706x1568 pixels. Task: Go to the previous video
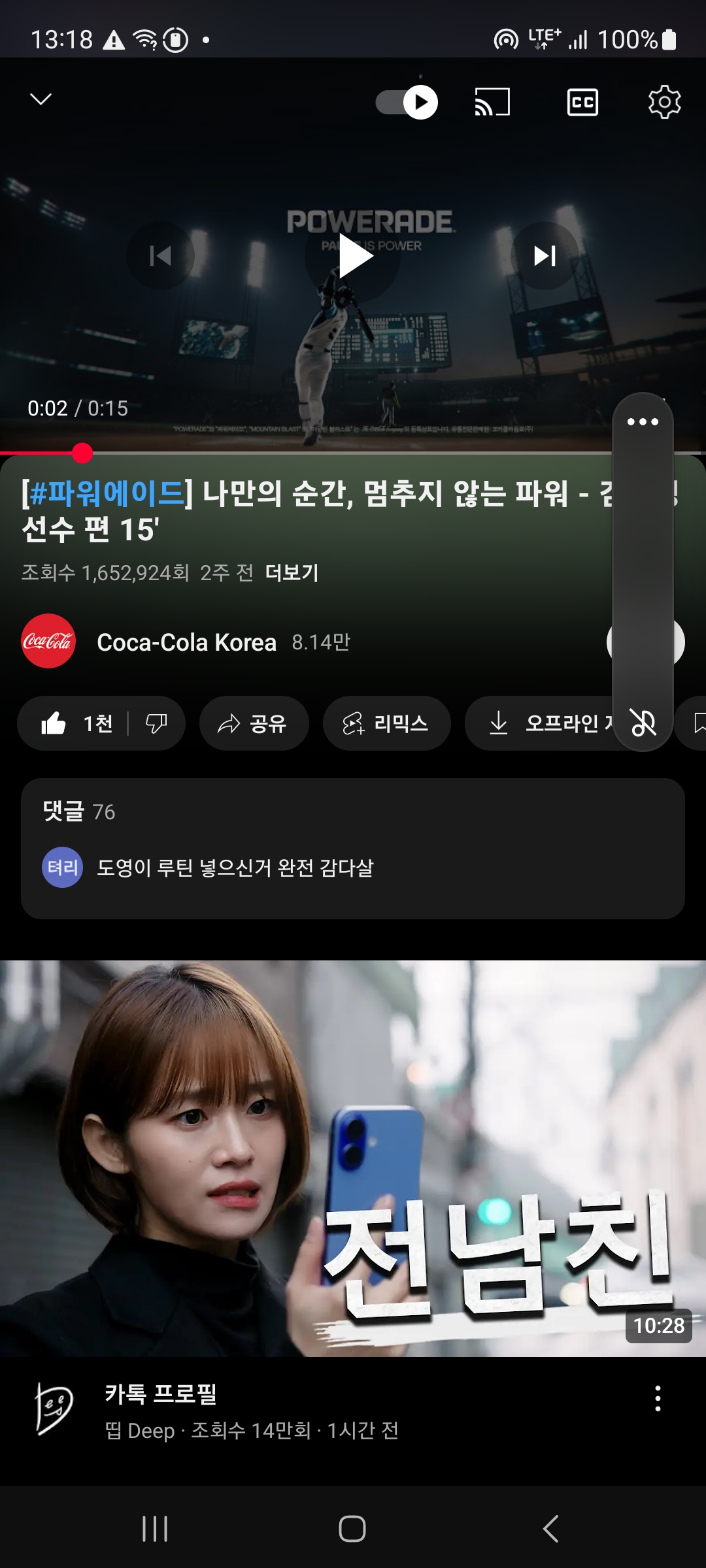[160, 256]
